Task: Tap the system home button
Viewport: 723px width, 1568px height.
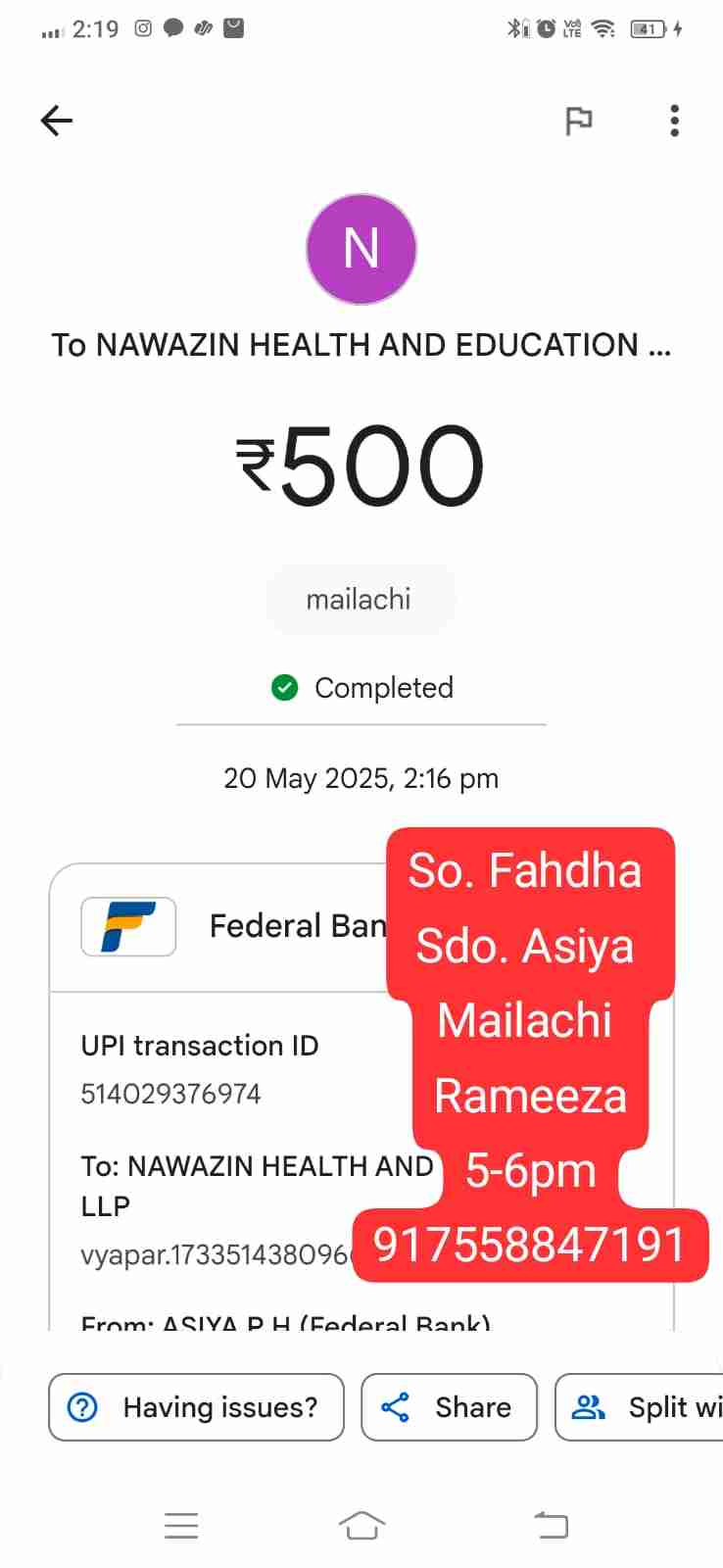Action: [361, 1525]
